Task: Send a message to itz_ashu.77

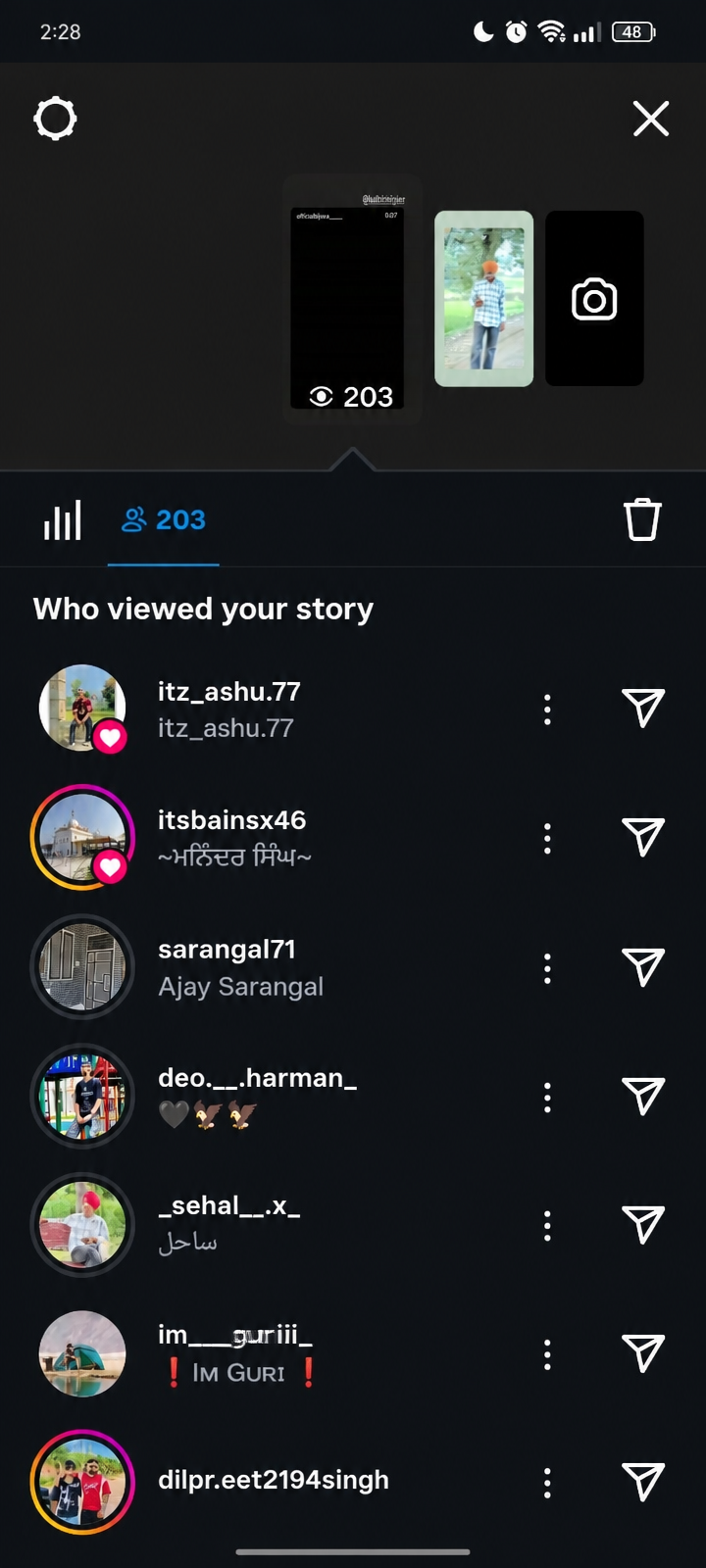Action: pos(643,709)
